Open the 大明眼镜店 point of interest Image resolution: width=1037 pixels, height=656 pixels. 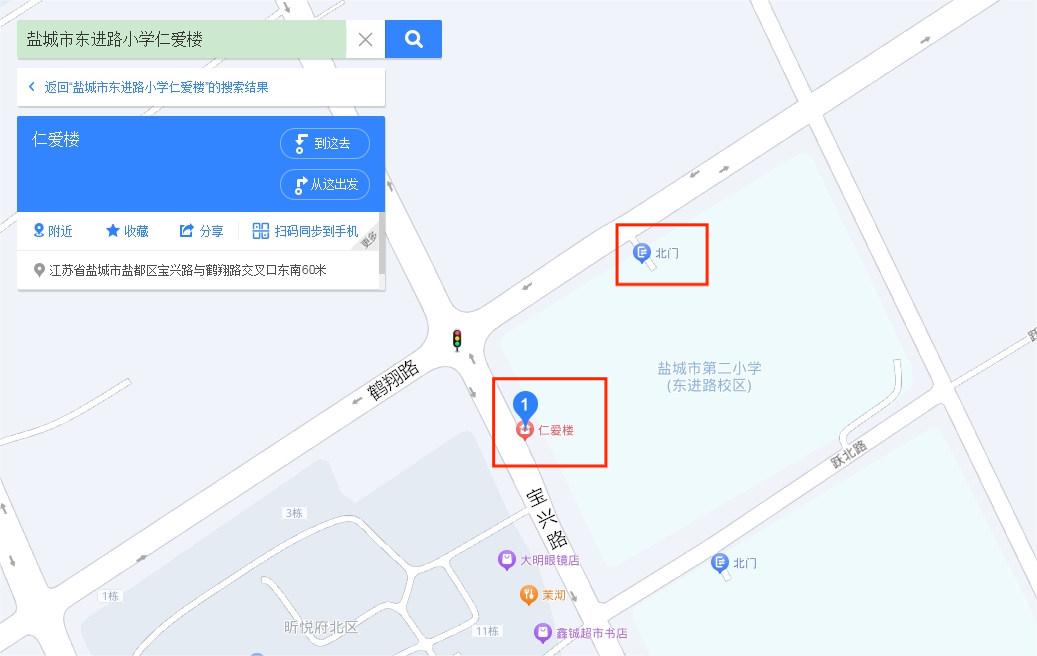pos(508,560)
